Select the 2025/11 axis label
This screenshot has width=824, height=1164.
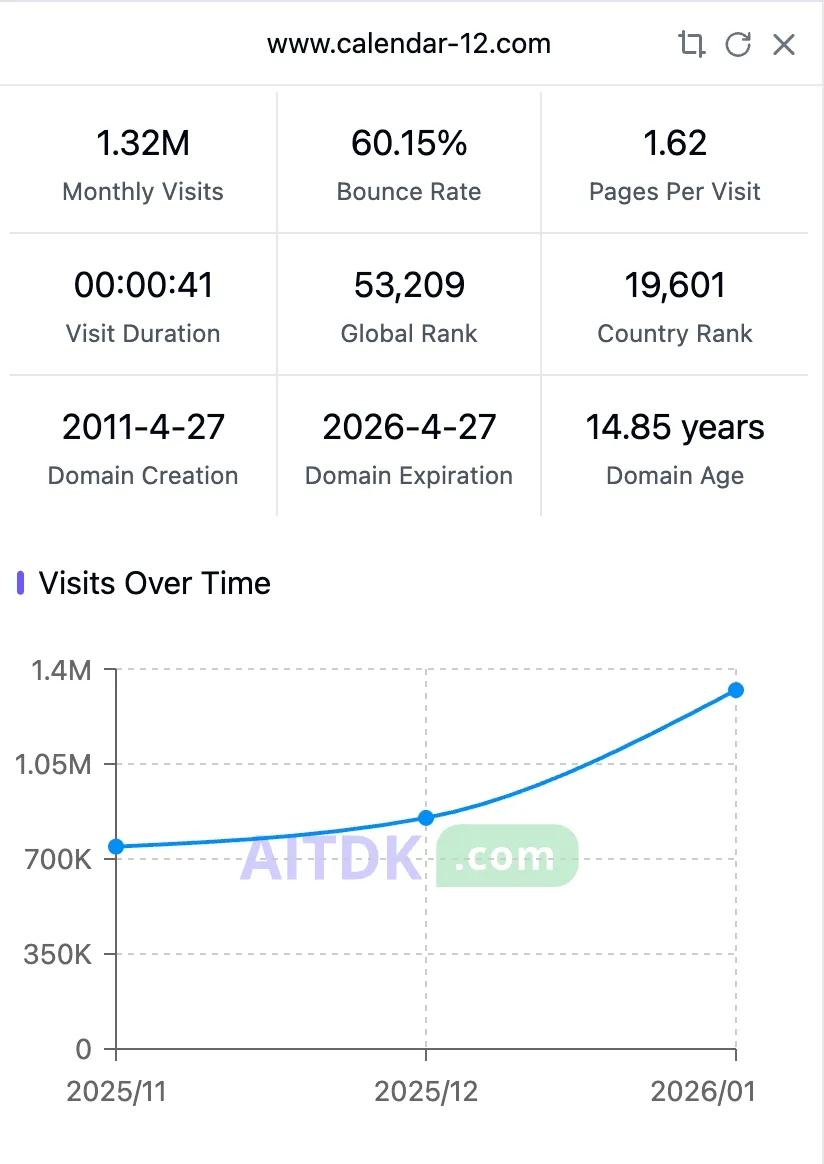117,1092
